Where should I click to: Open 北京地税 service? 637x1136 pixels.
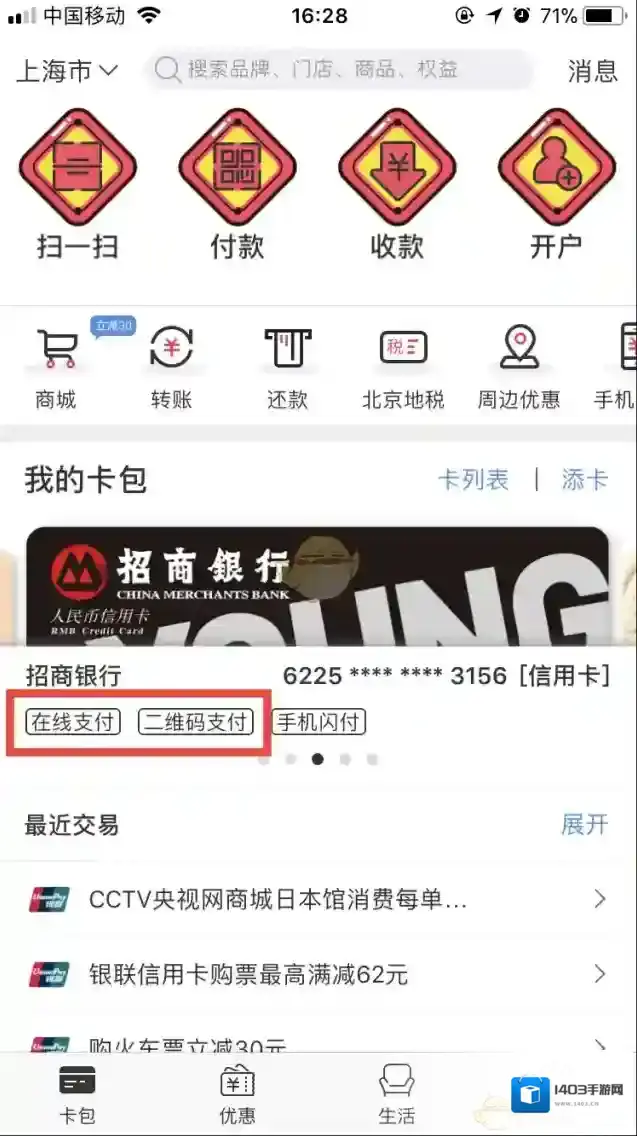[x=402, y=367]
